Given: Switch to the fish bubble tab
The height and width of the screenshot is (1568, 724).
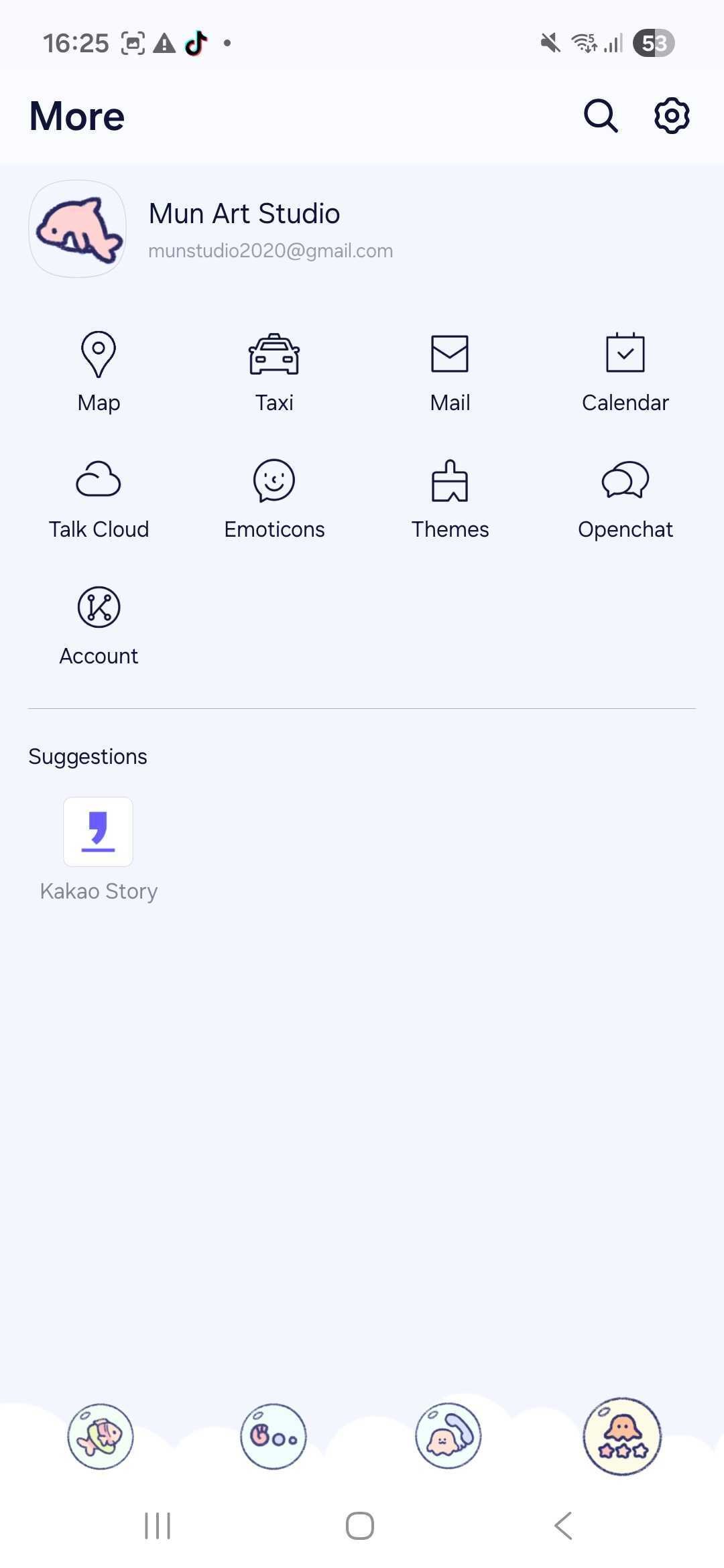Looking at the screenshot, I should click(101, 1436).
